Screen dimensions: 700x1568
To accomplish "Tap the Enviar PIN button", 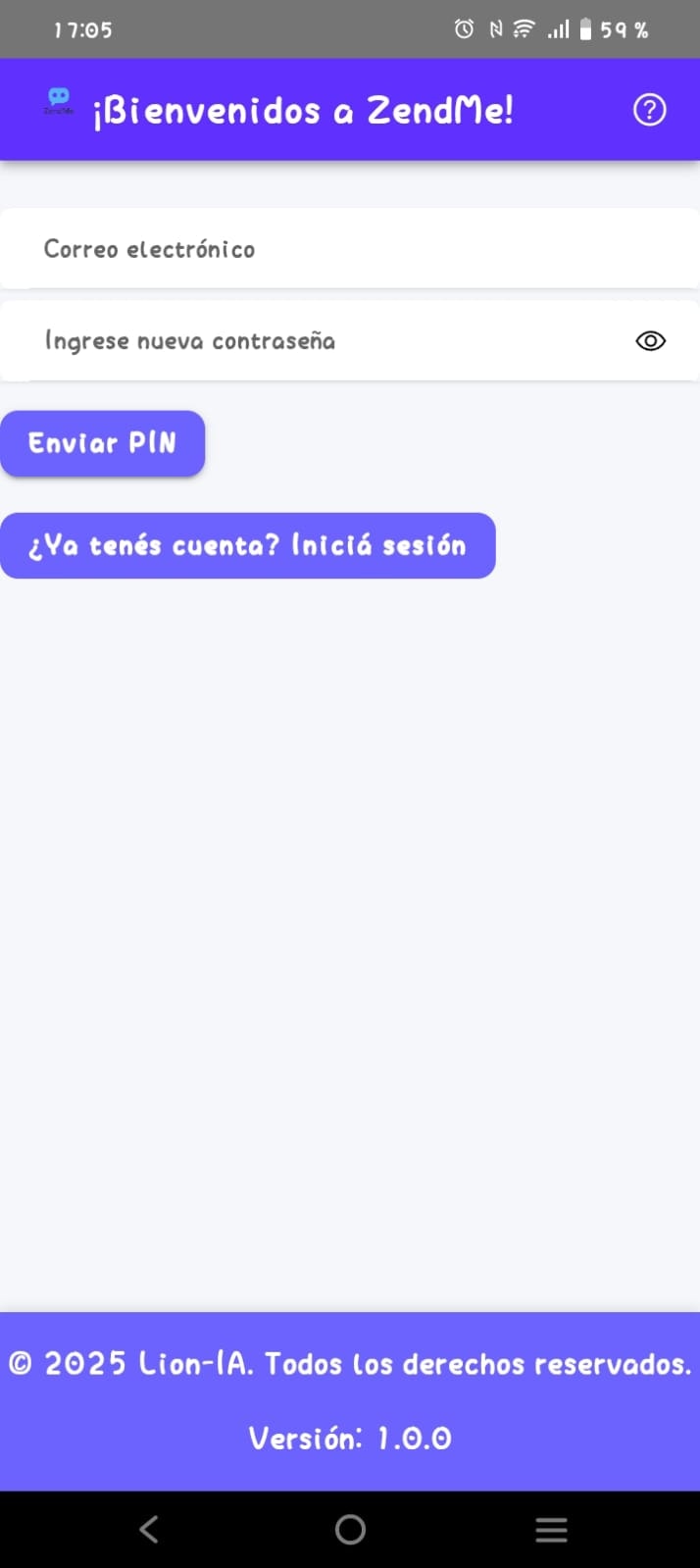I will click(103, 443).
